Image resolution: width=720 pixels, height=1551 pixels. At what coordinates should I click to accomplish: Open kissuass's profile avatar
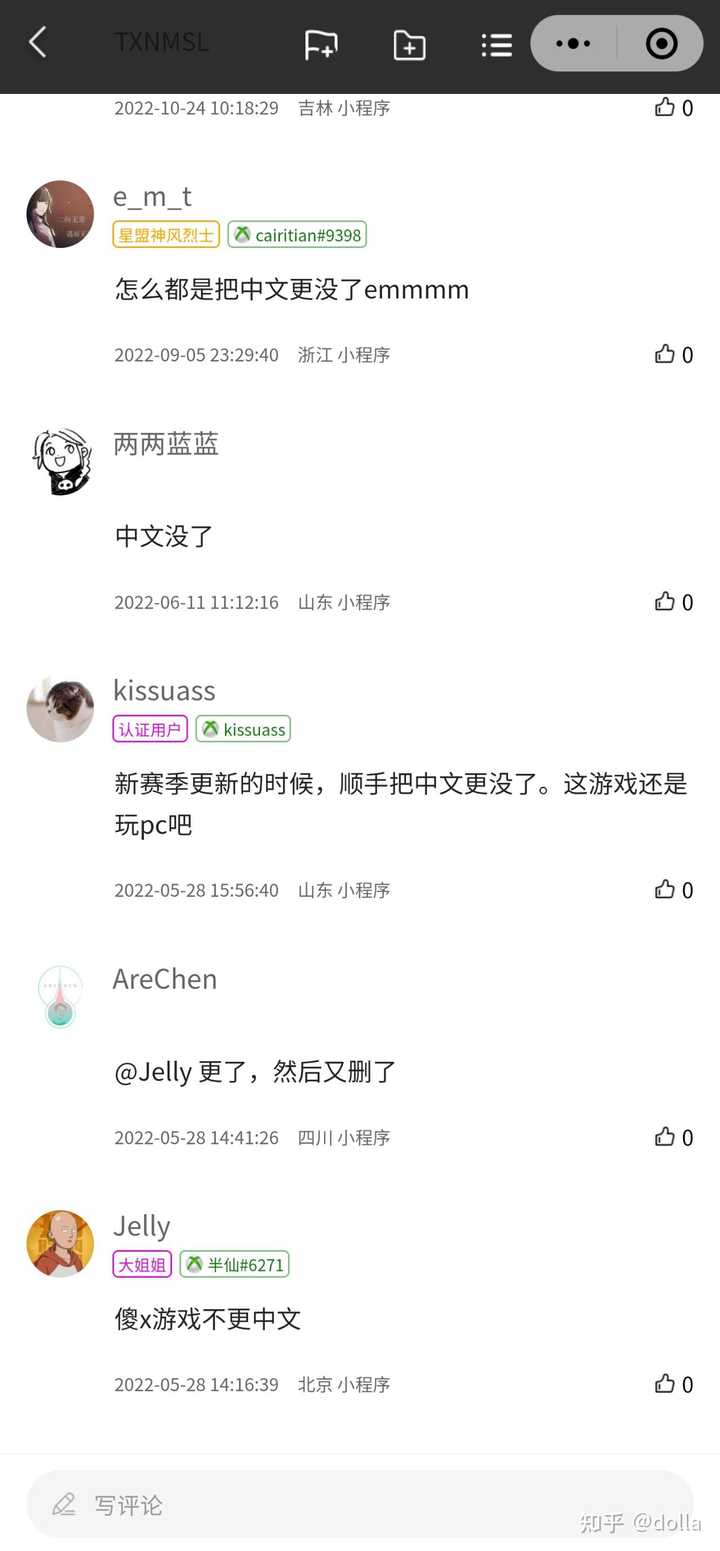(60, 709)
